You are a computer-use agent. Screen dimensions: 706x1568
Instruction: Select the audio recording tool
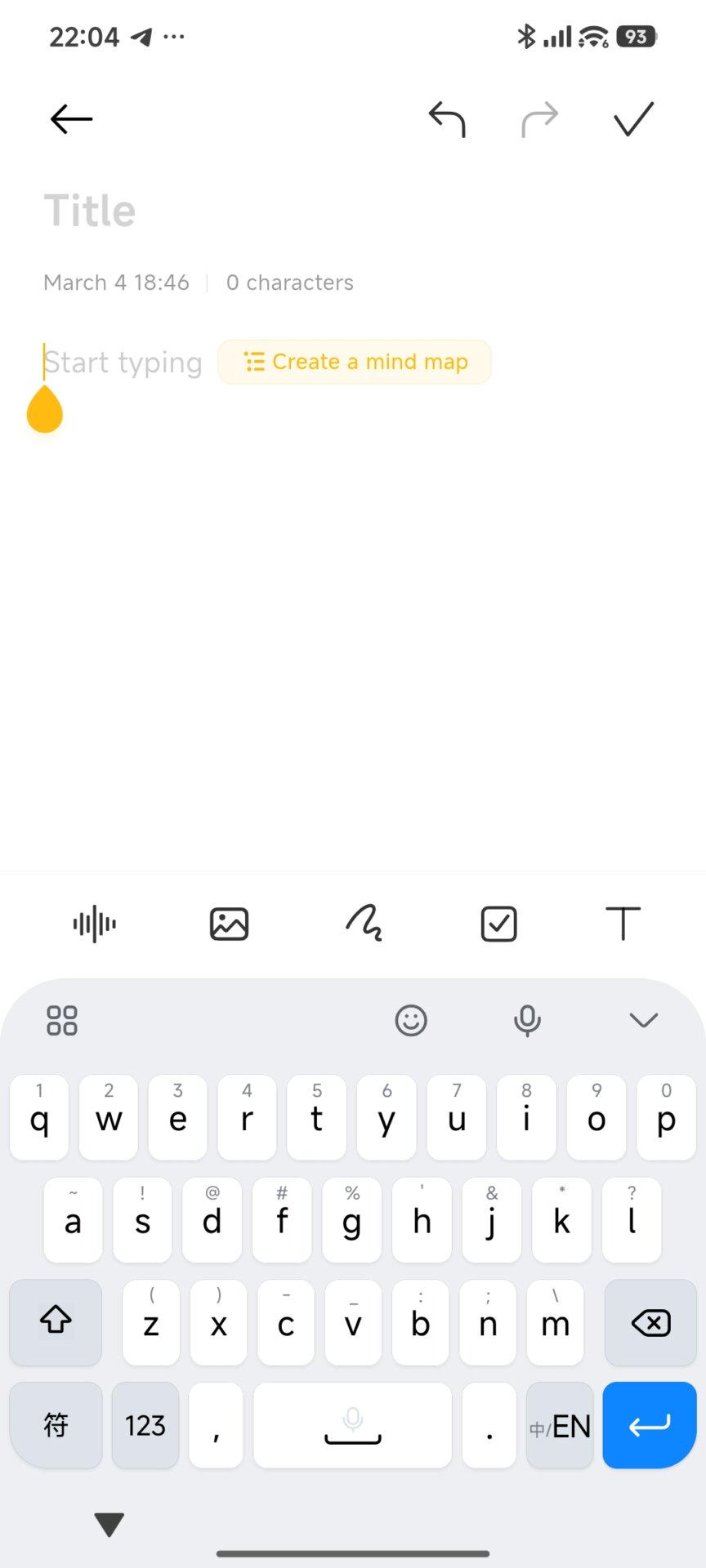coord(93,924)
